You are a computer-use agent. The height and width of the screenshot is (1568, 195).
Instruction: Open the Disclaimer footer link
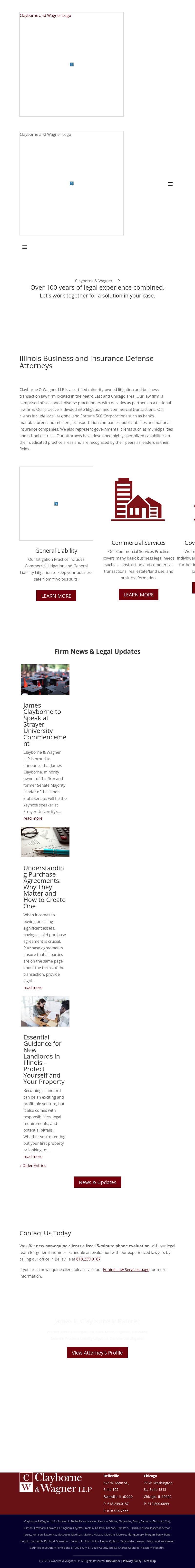pyautogui.click(x=113, y=1561)
